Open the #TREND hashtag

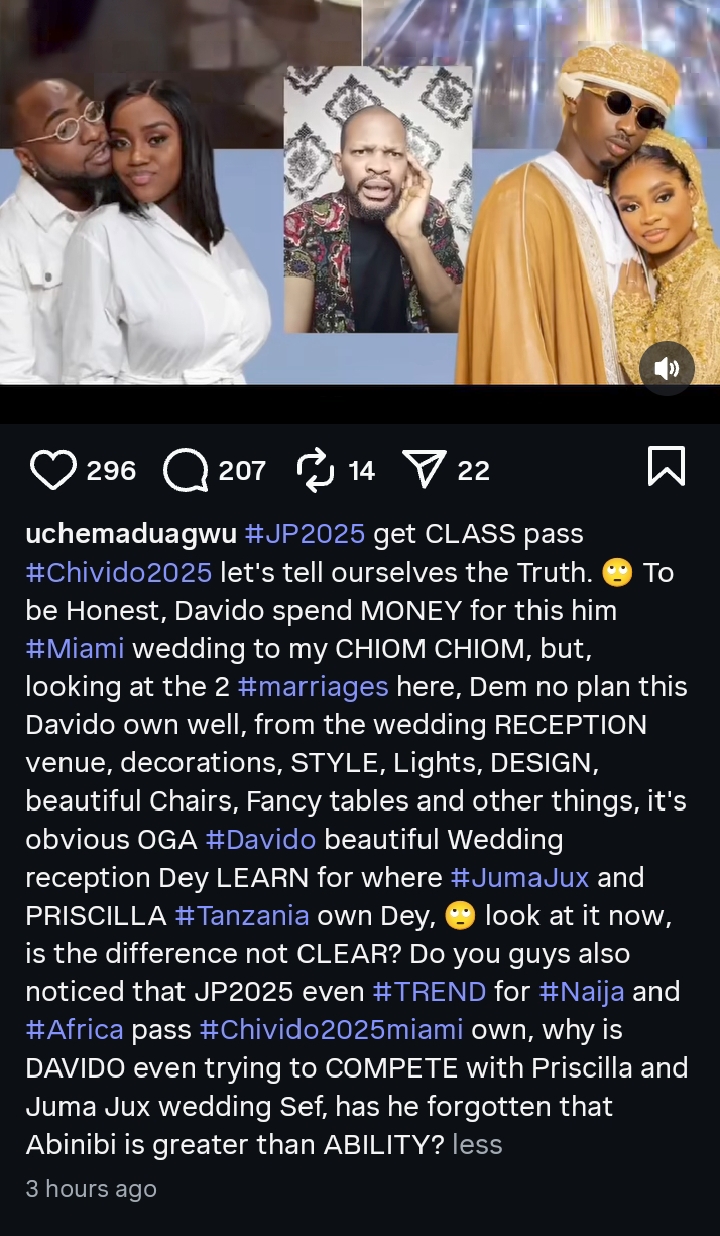pos(429,991)
